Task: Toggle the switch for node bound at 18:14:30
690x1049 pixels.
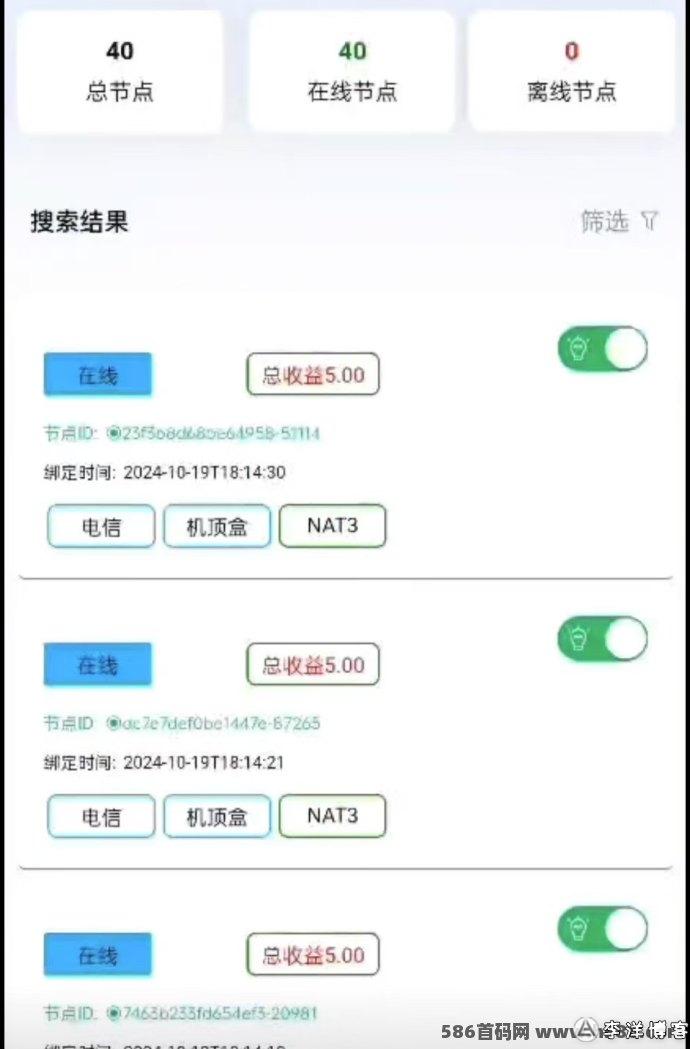Action: (602, 349)
